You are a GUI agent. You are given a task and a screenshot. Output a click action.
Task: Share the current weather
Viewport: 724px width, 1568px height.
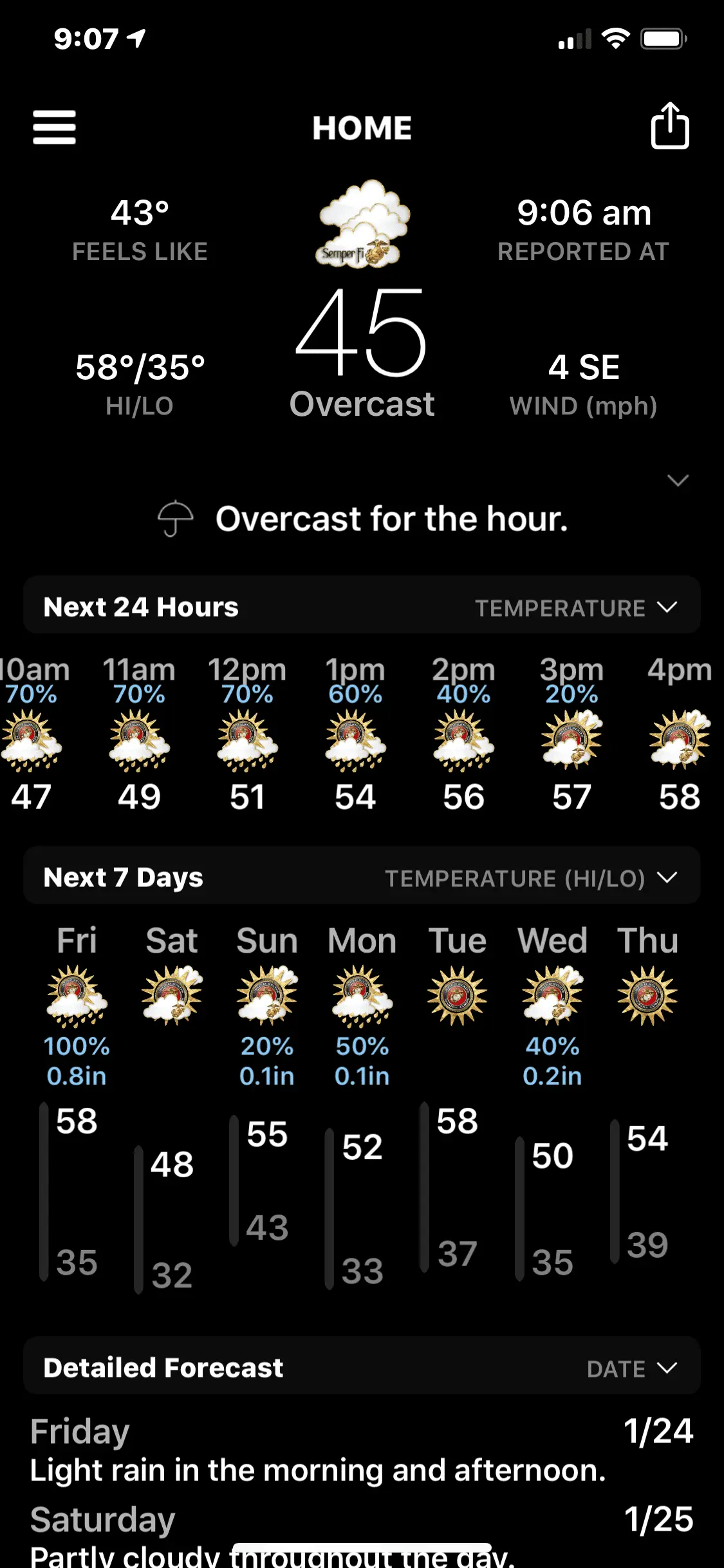[669, 126]
